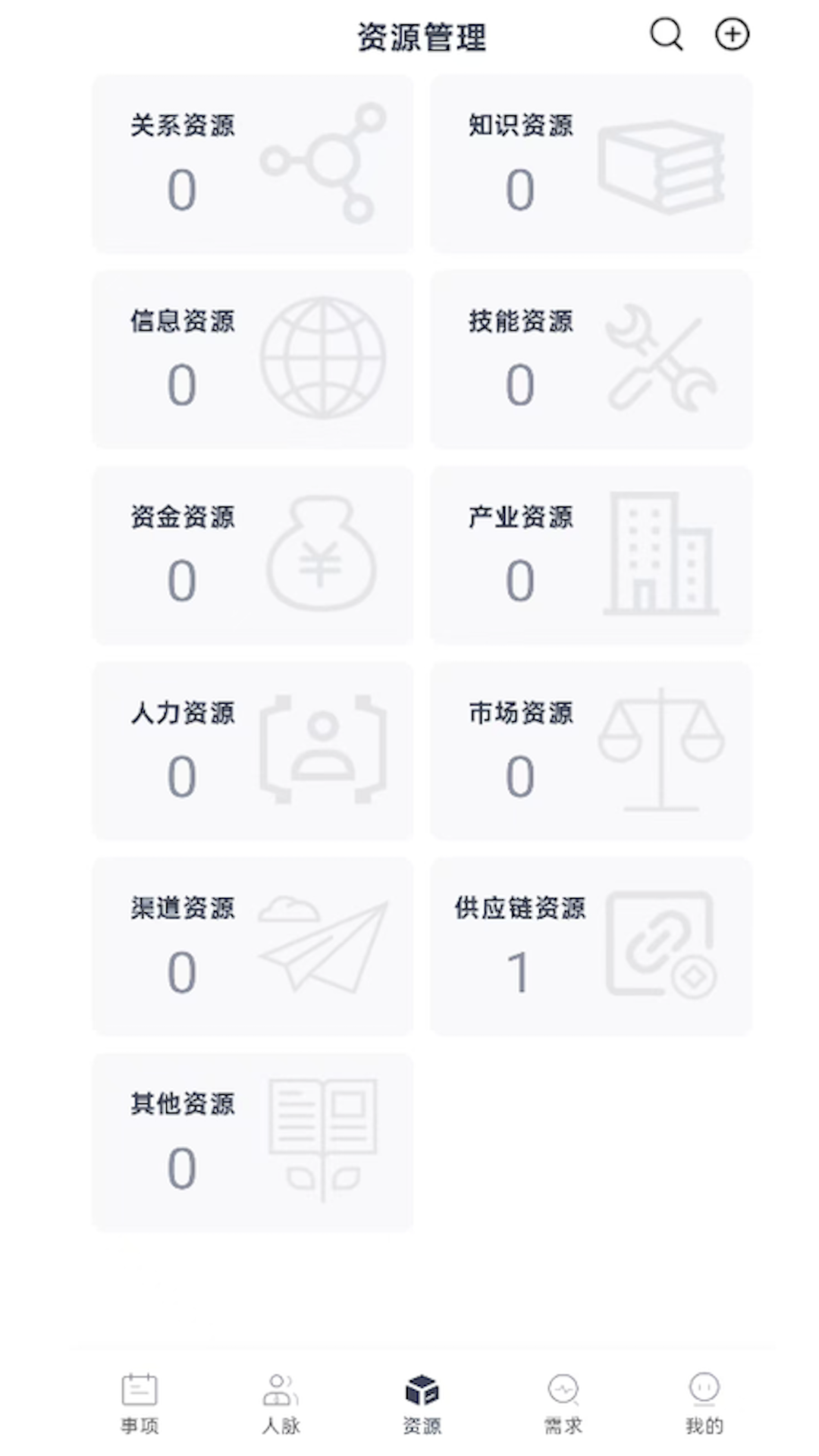The image size is (819, 1456).
Task: Open the search icon at top right
Action: click(667, 34)
